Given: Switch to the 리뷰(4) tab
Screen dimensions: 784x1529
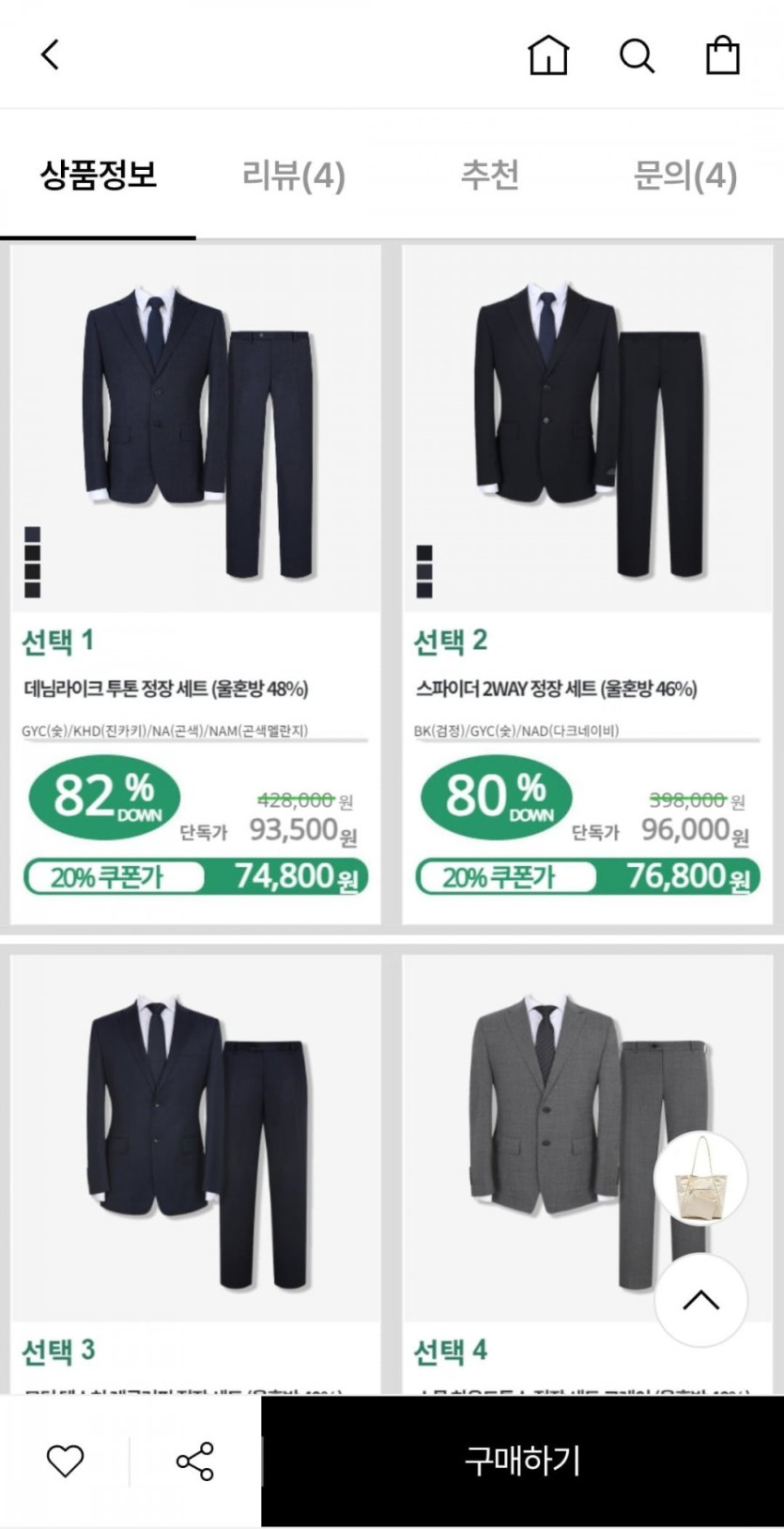Looking at the screenshot, I should pyautogui.click(x=294, y=176).
